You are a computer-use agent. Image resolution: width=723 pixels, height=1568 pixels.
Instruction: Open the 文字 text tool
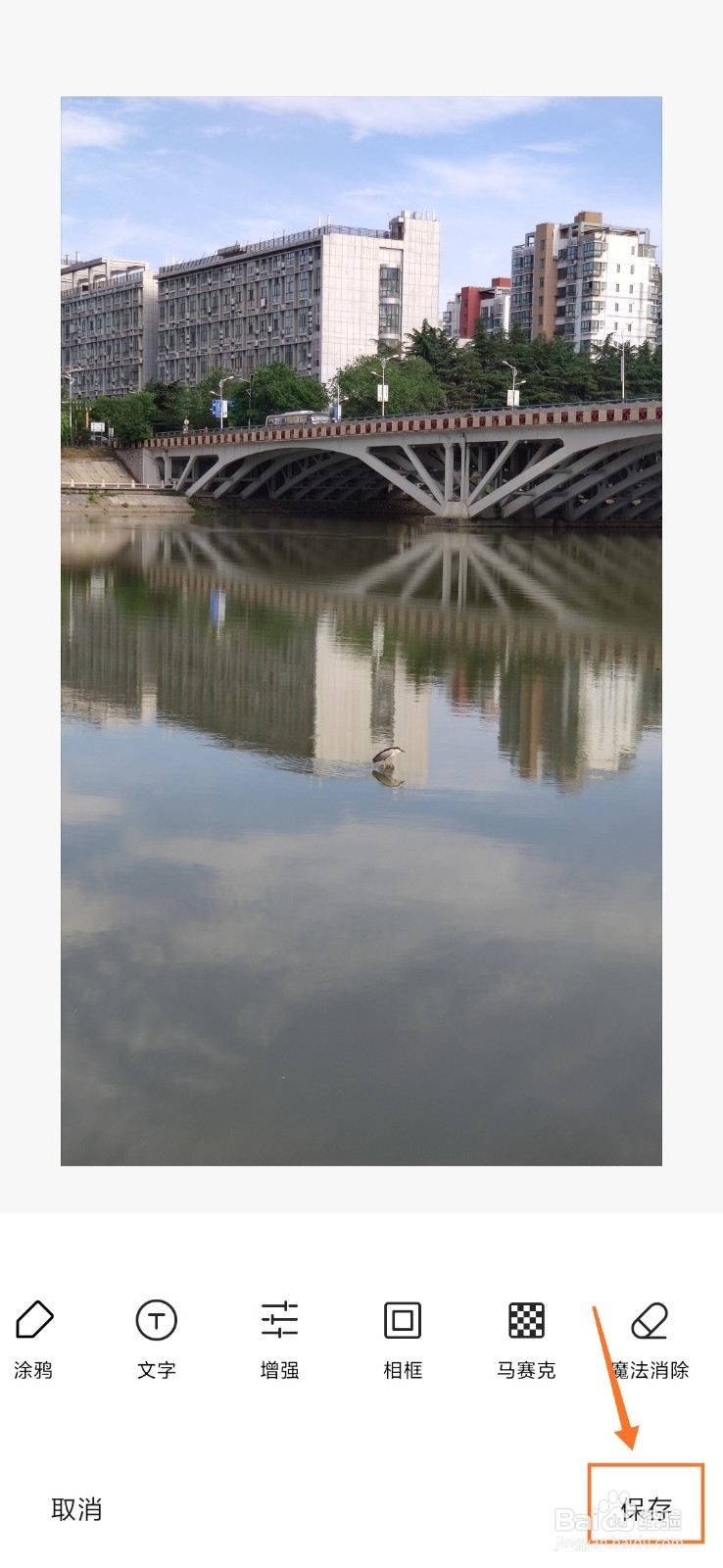pos(157,1339)
